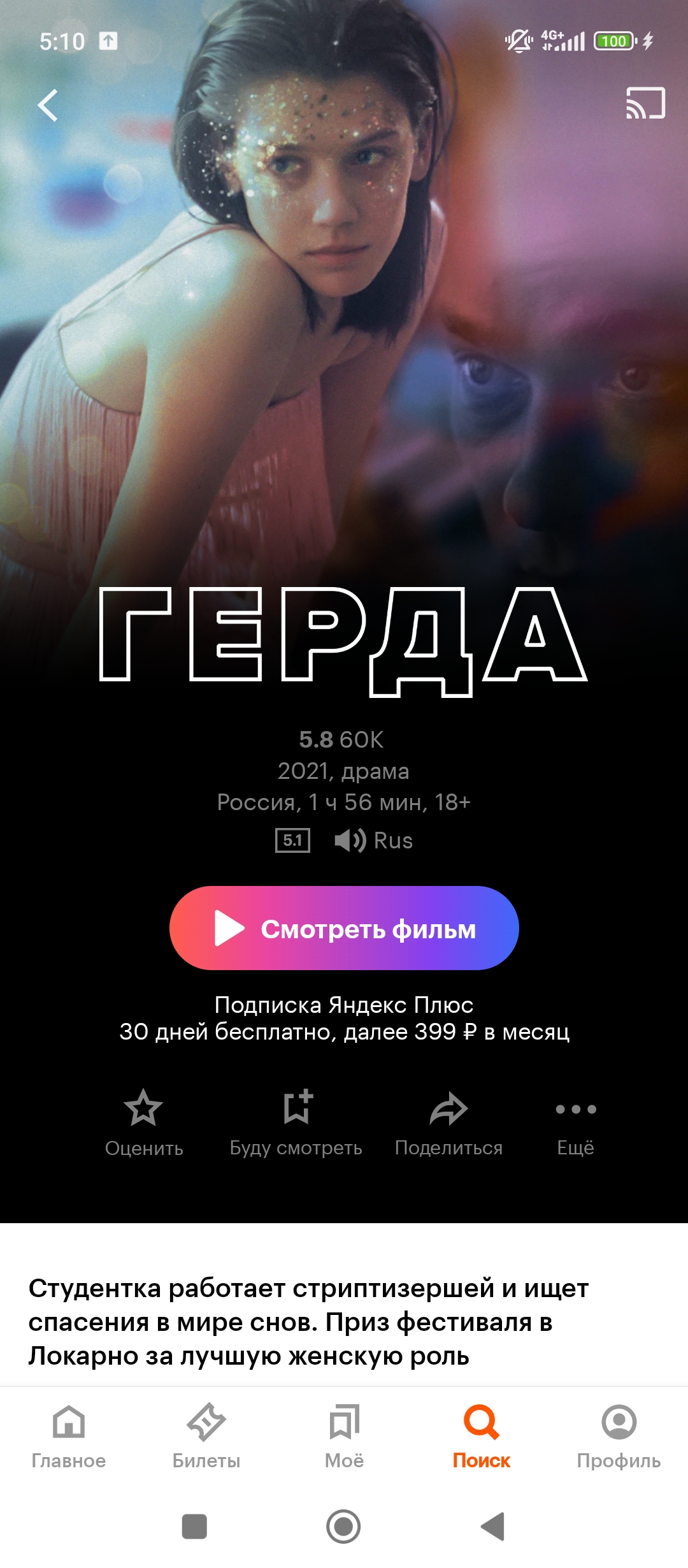The image size is (688, 1568).
Task: Go back using the top-left arrow
Action: click(x=48, y=105)
